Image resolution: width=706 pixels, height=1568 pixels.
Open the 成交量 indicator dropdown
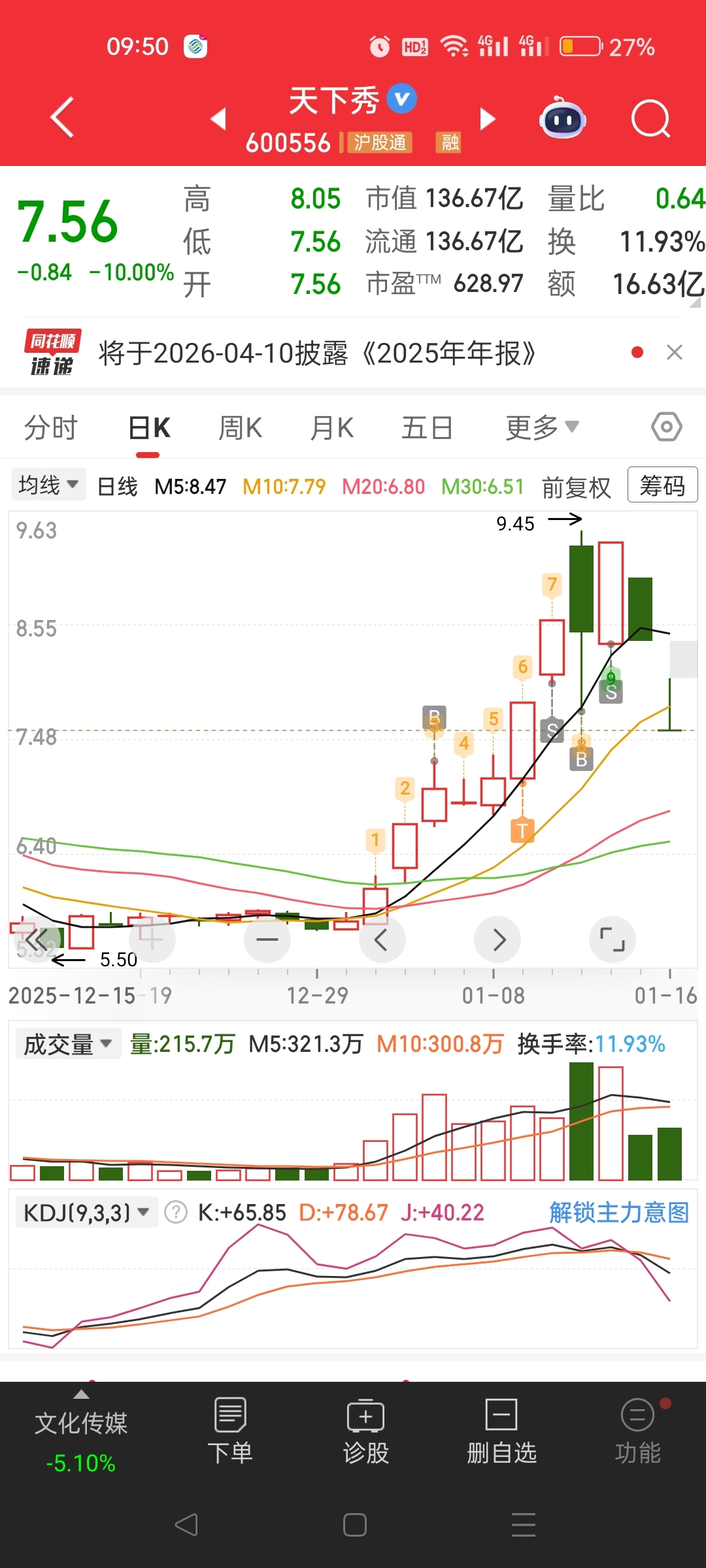pos(68,1043)
